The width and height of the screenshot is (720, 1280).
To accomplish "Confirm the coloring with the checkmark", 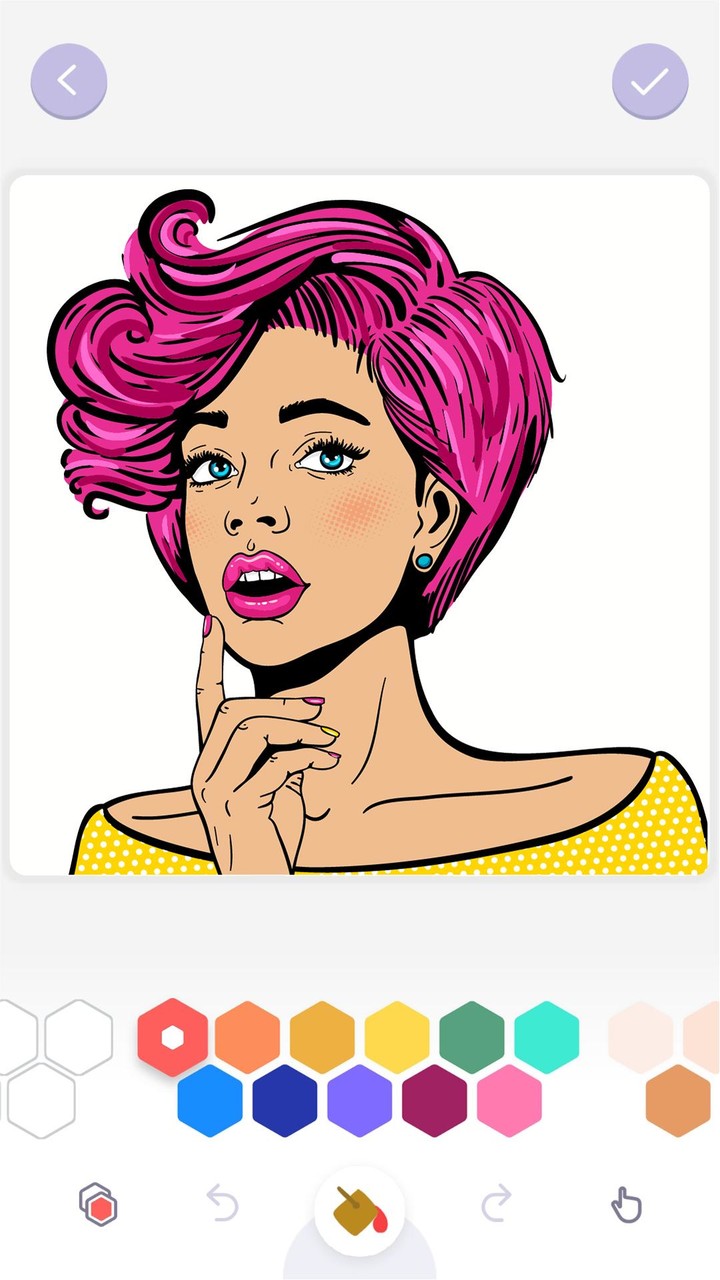I will point(650,81).
